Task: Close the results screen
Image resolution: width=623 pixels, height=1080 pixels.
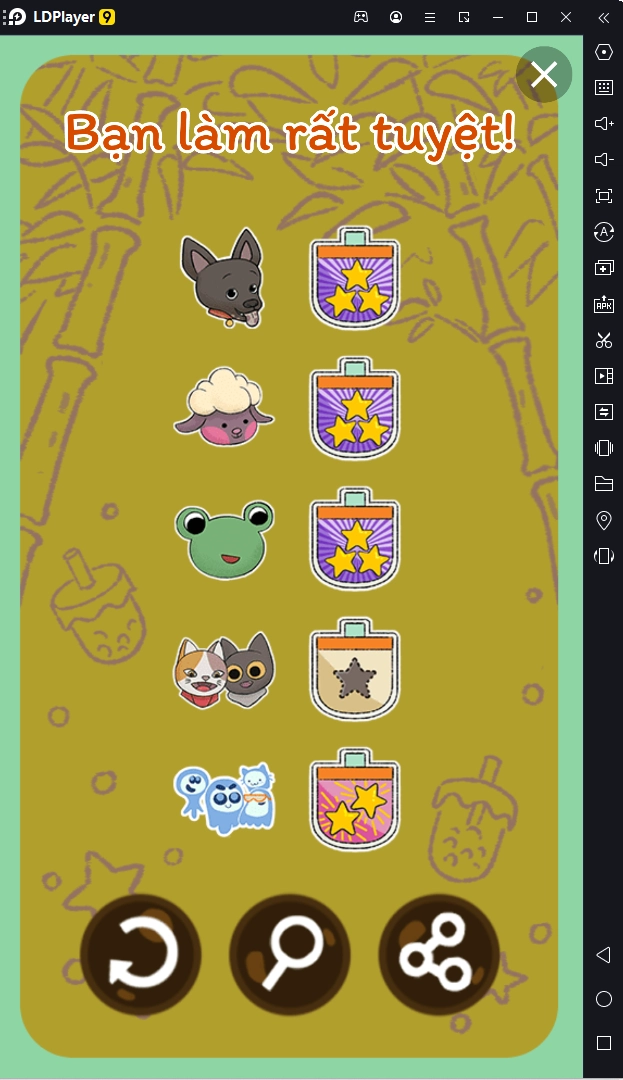Action: pos(544,74)
